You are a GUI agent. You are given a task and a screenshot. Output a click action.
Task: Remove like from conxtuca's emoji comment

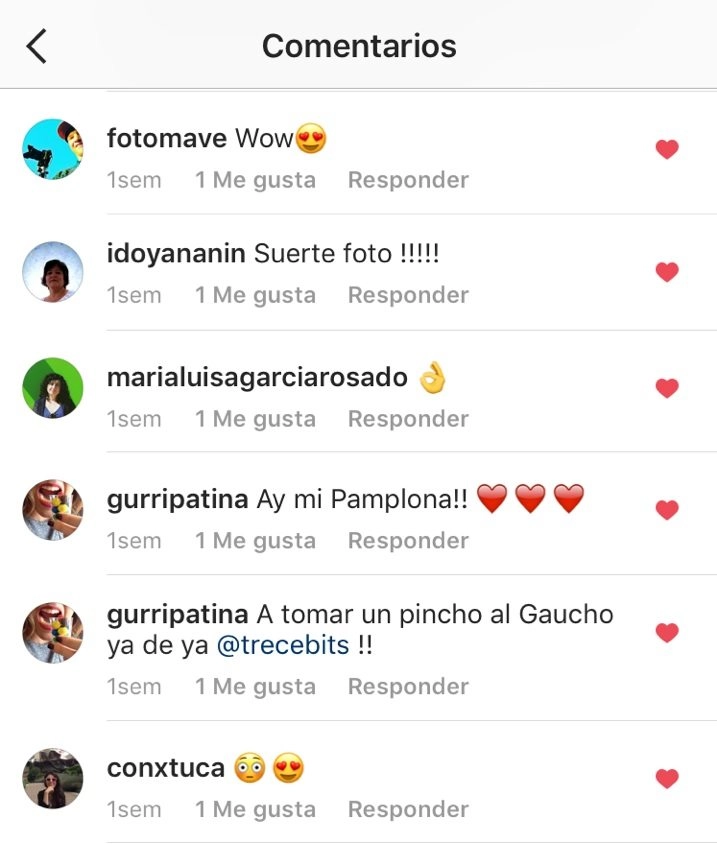(667, 778)
